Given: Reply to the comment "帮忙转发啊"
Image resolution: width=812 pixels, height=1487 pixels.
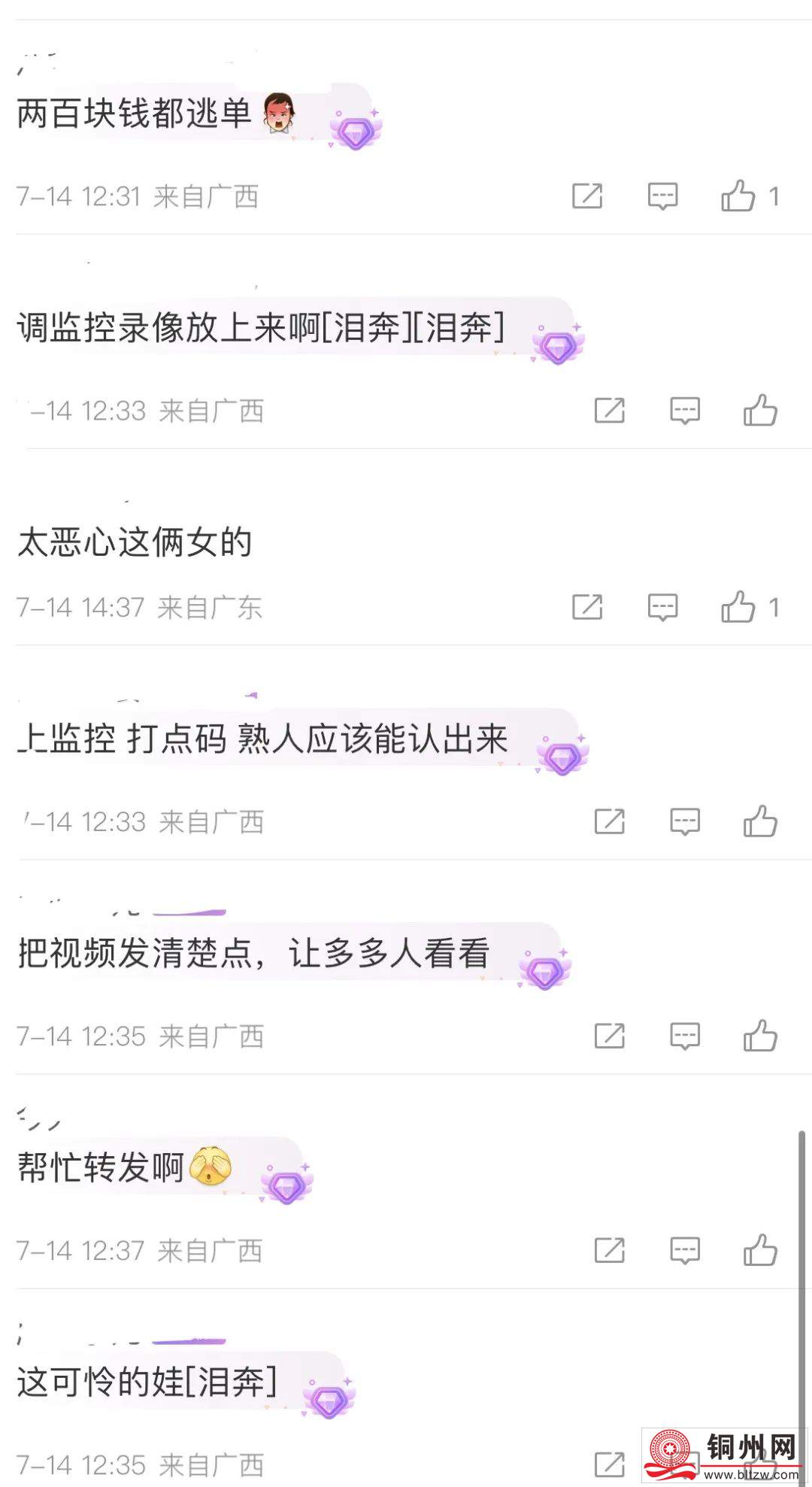Looking at the screenshot, I should 684,1250.
